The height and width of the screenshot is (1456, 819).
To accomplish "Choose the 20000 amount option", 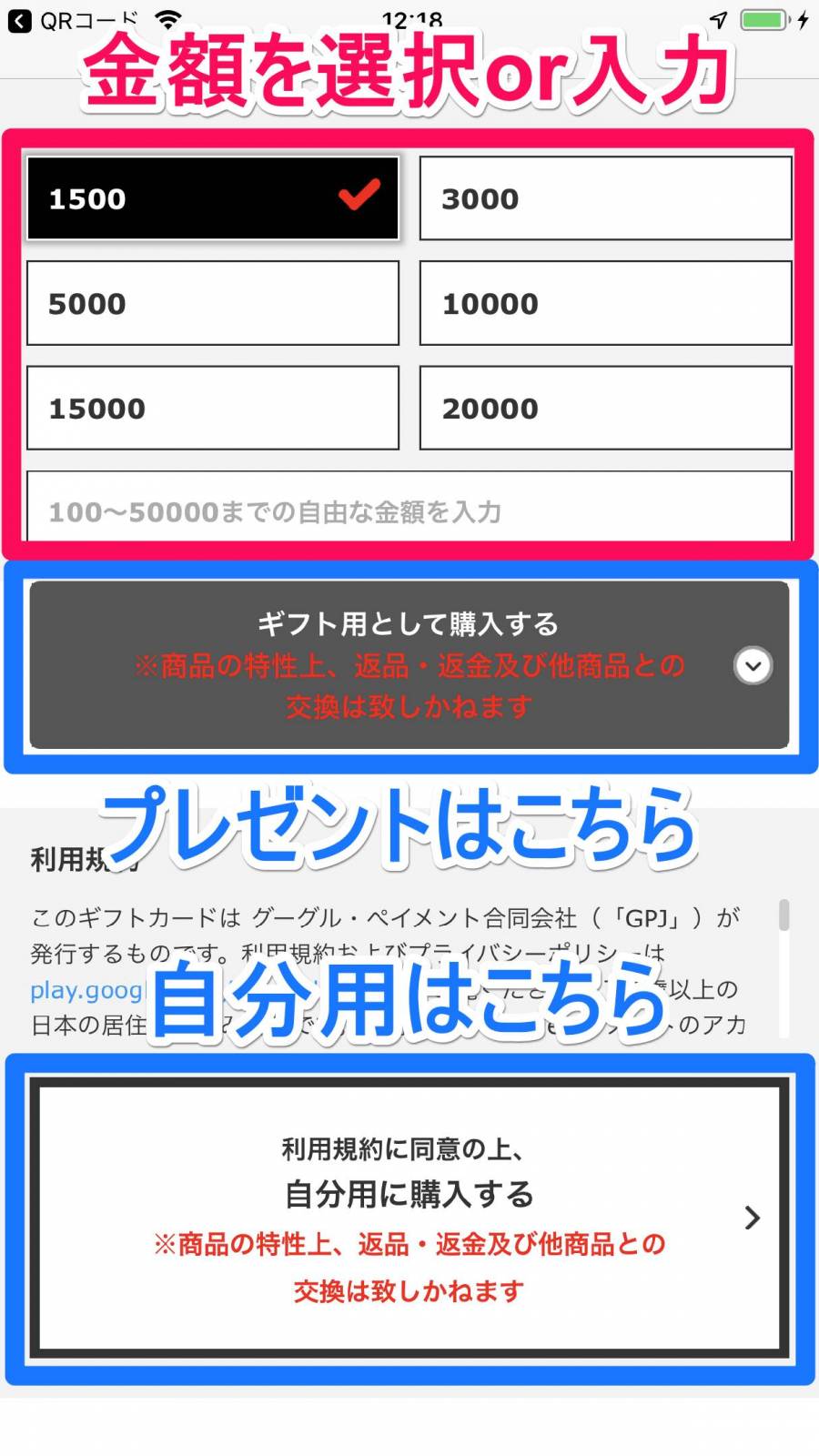I will click(605, 408).
